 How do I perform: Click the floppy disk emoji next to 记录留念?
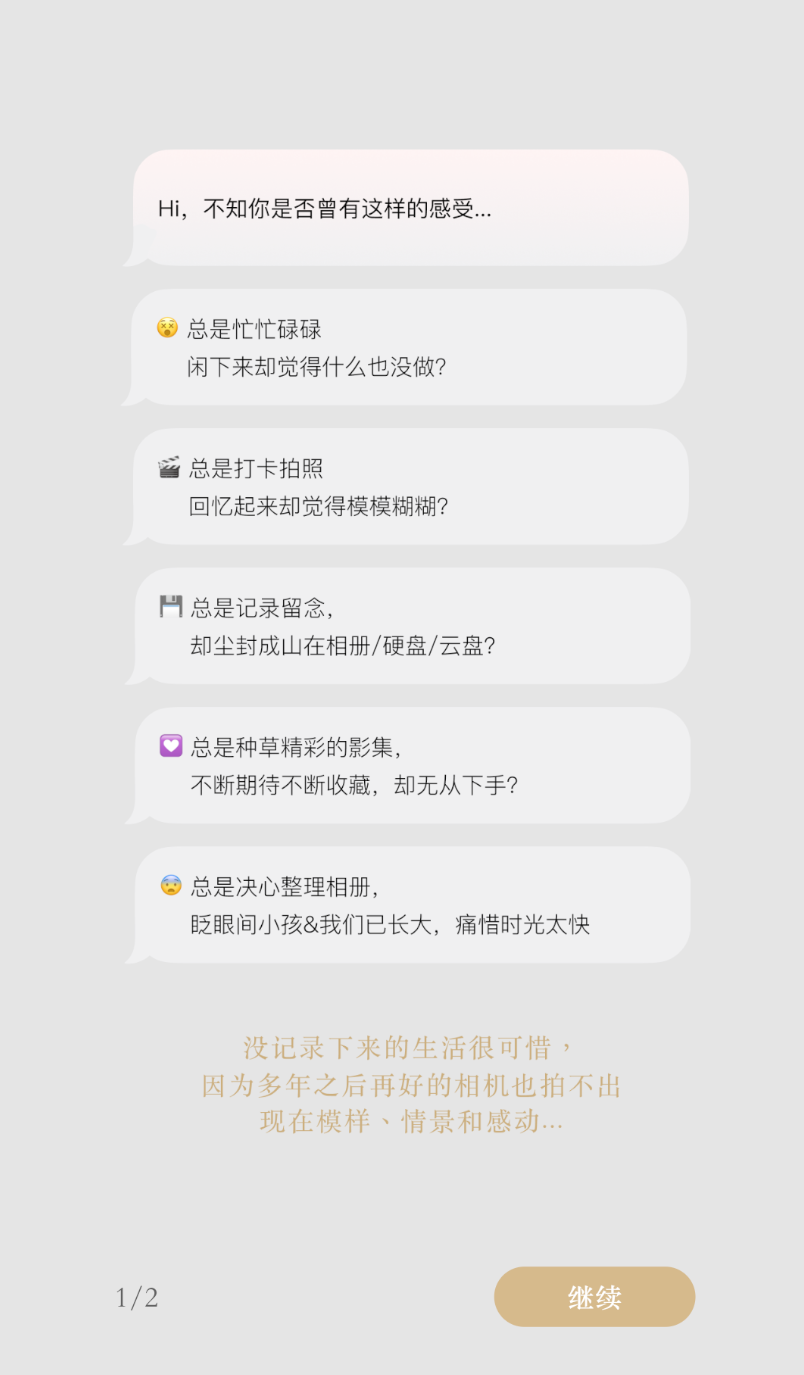point(171,605)
